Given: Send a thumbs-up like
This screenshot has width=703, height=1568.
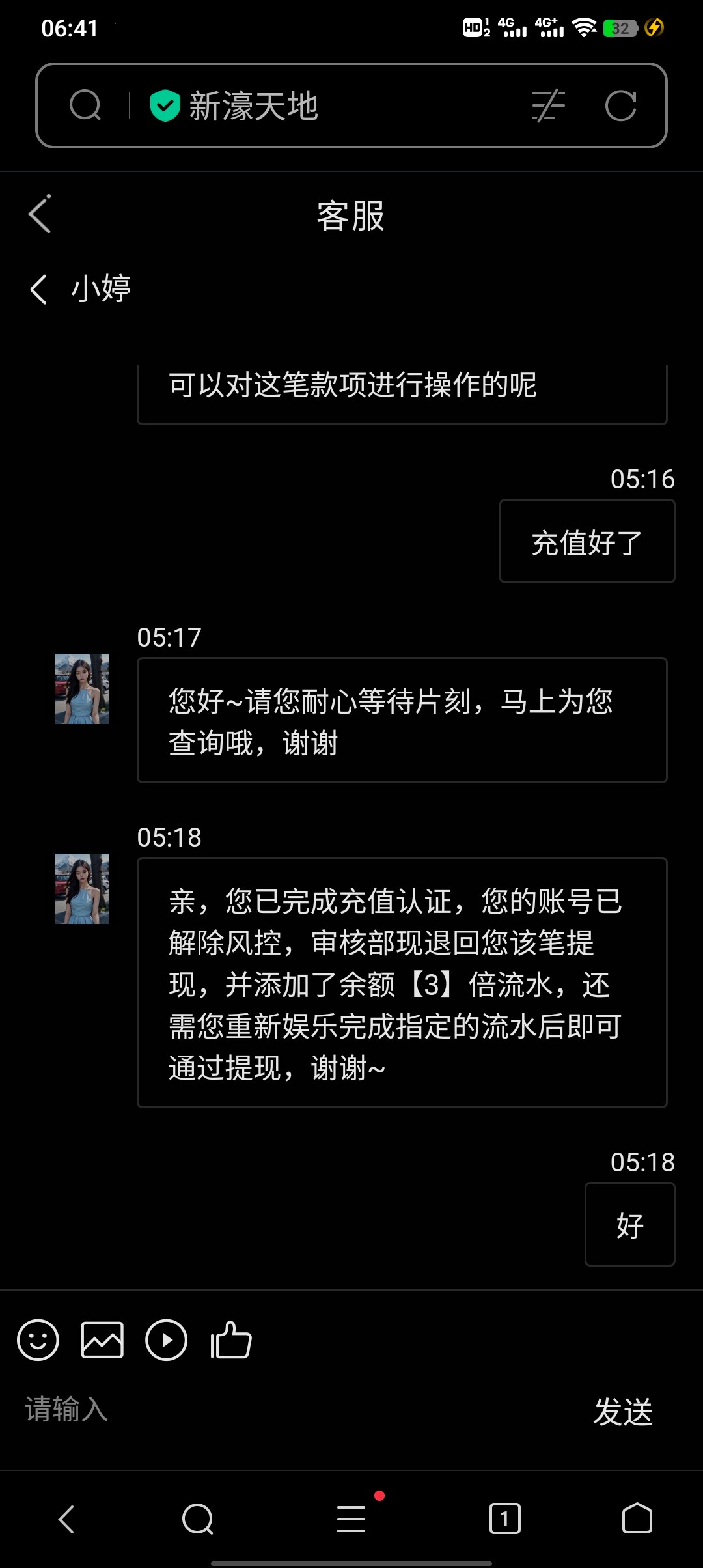Looking at the screenshot, I should pyautogui.click(x=230, y=1340).
